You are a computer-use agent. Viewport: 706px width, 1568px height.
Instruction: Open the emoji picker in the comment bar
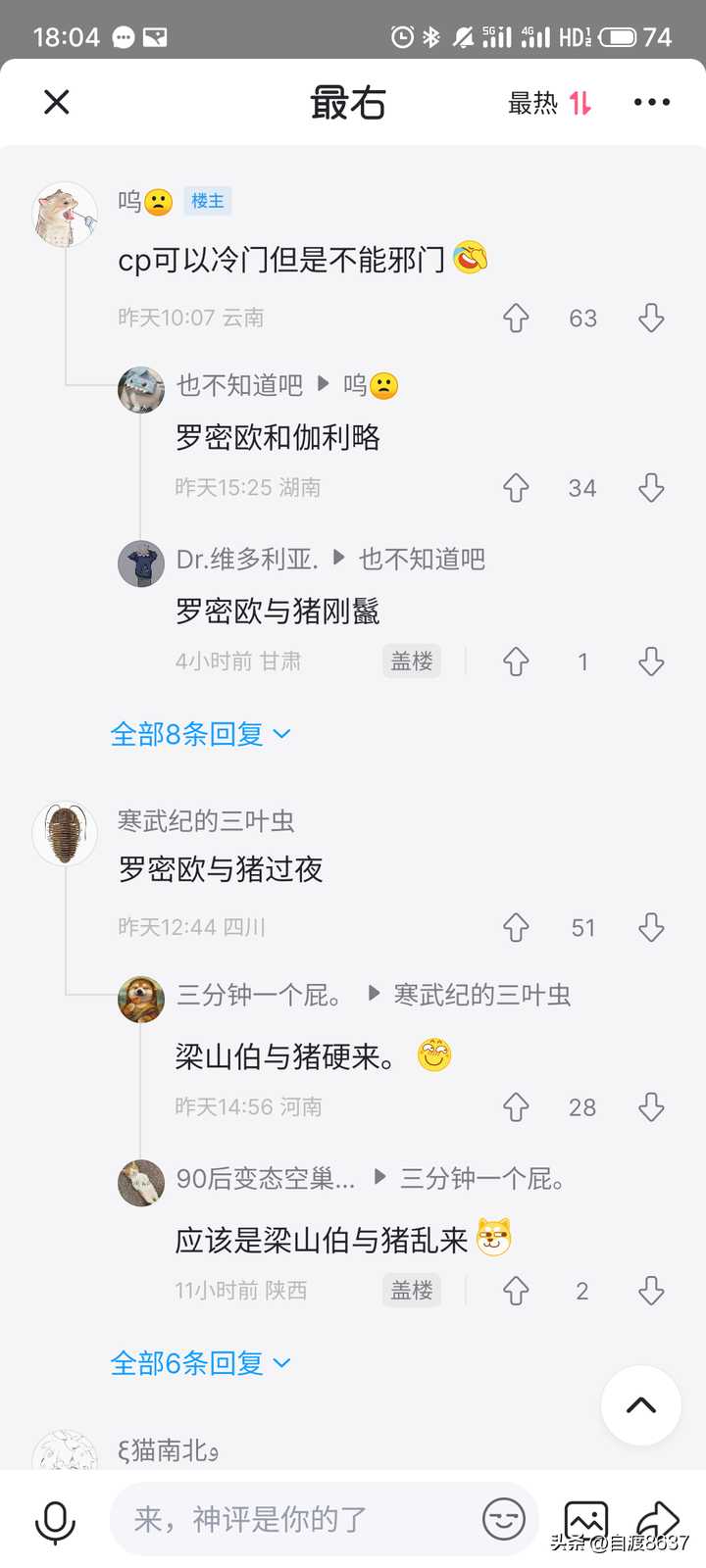click(x=504, y=1520)
